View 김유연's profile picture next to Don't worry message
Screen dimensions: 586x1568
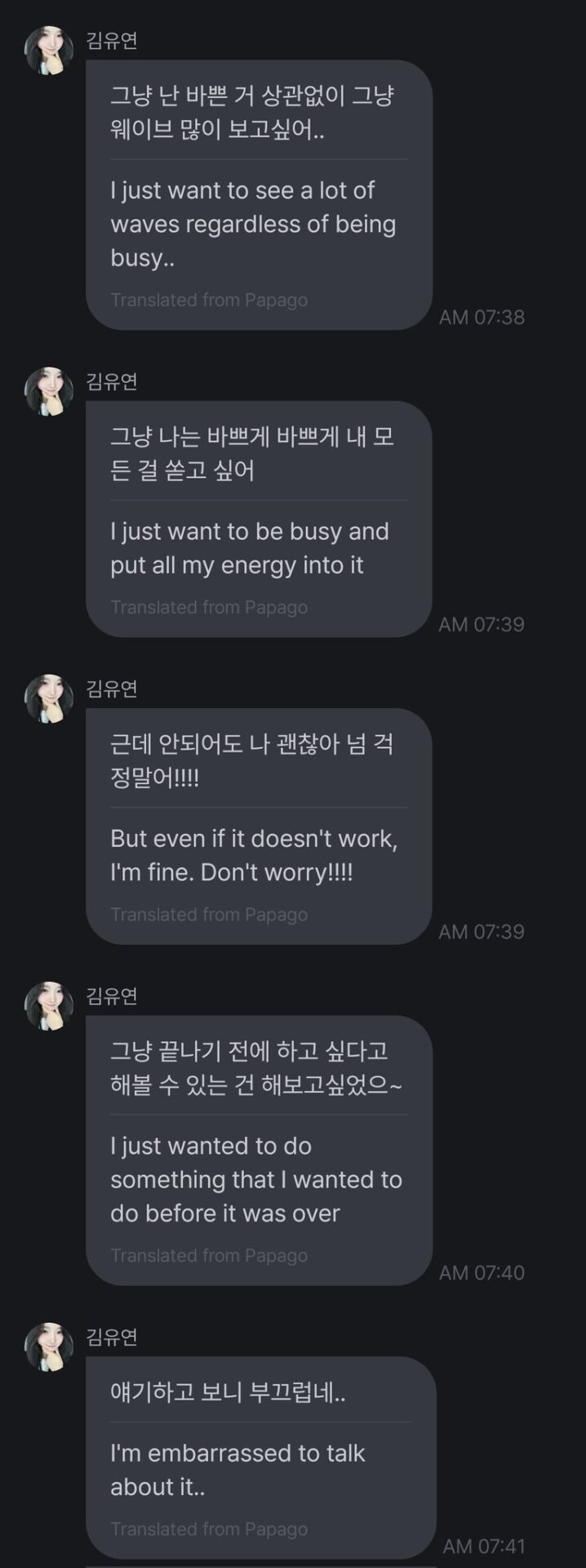(x=49, y=699)
